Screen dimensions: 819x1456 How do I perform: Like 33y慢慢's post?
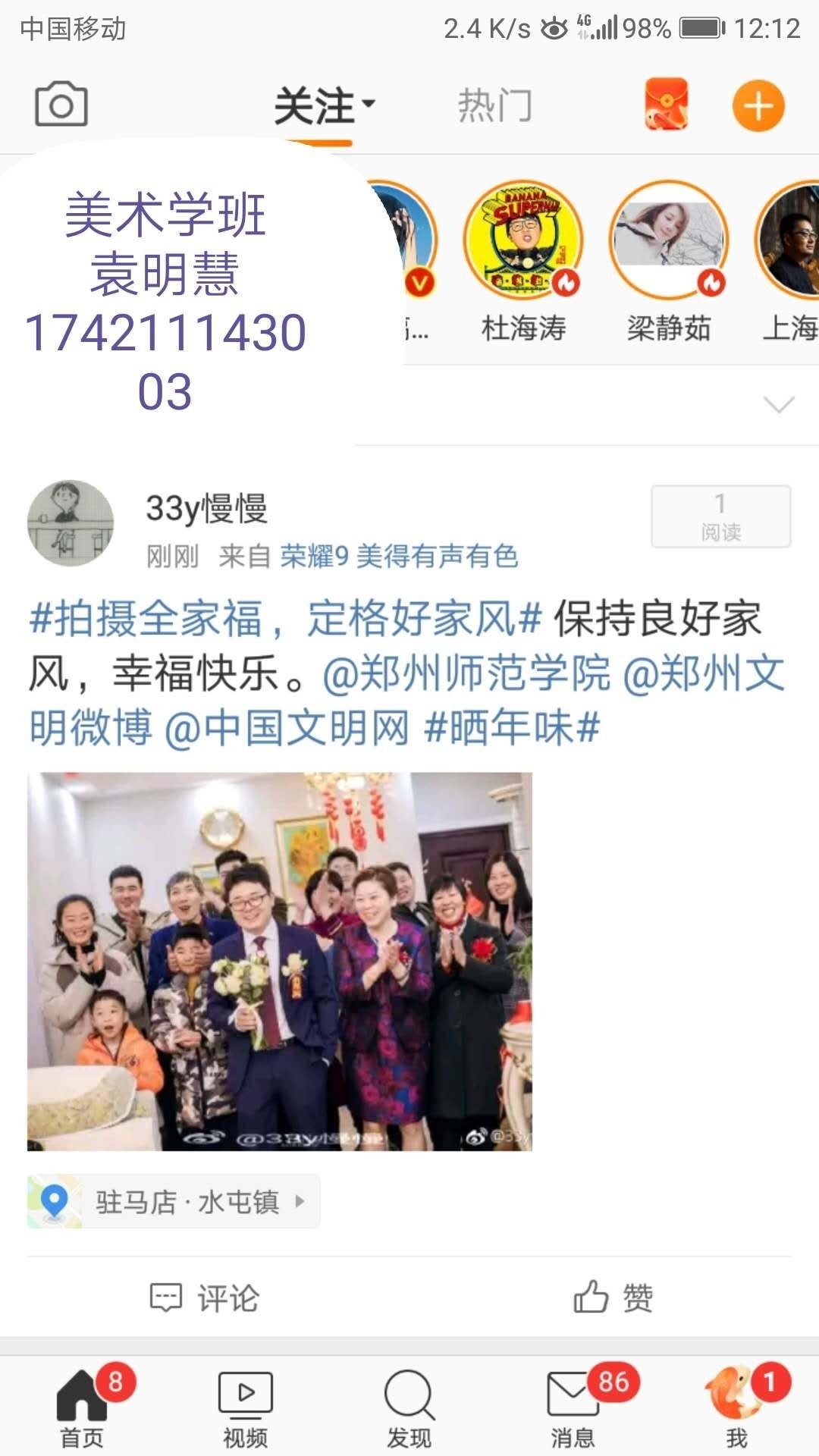tap(613, 1298)
